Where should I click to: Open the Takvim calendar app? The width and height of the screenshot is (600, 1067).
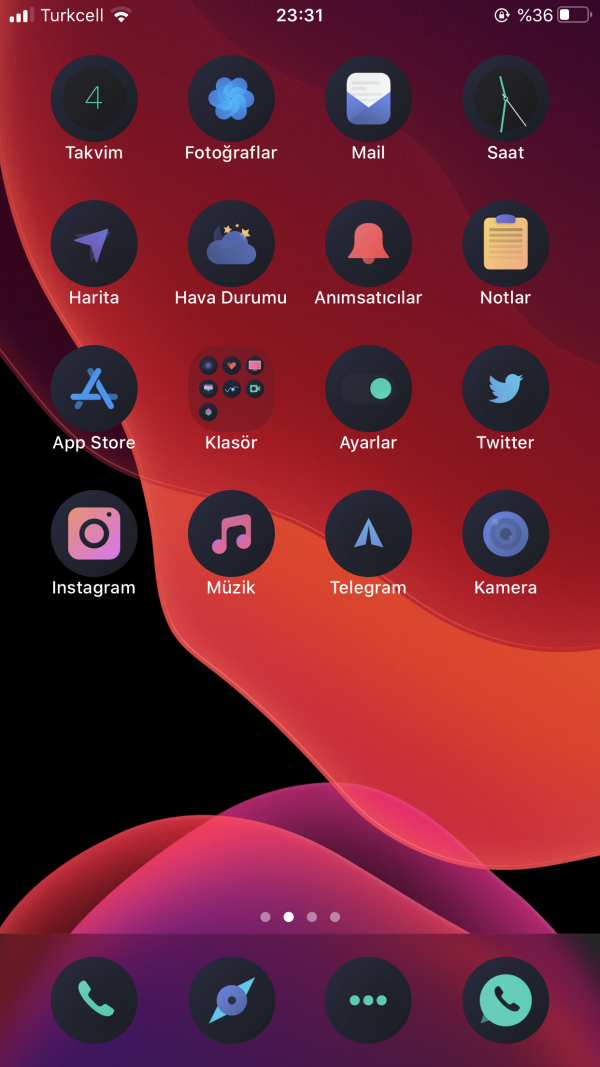tap(94, 99)
